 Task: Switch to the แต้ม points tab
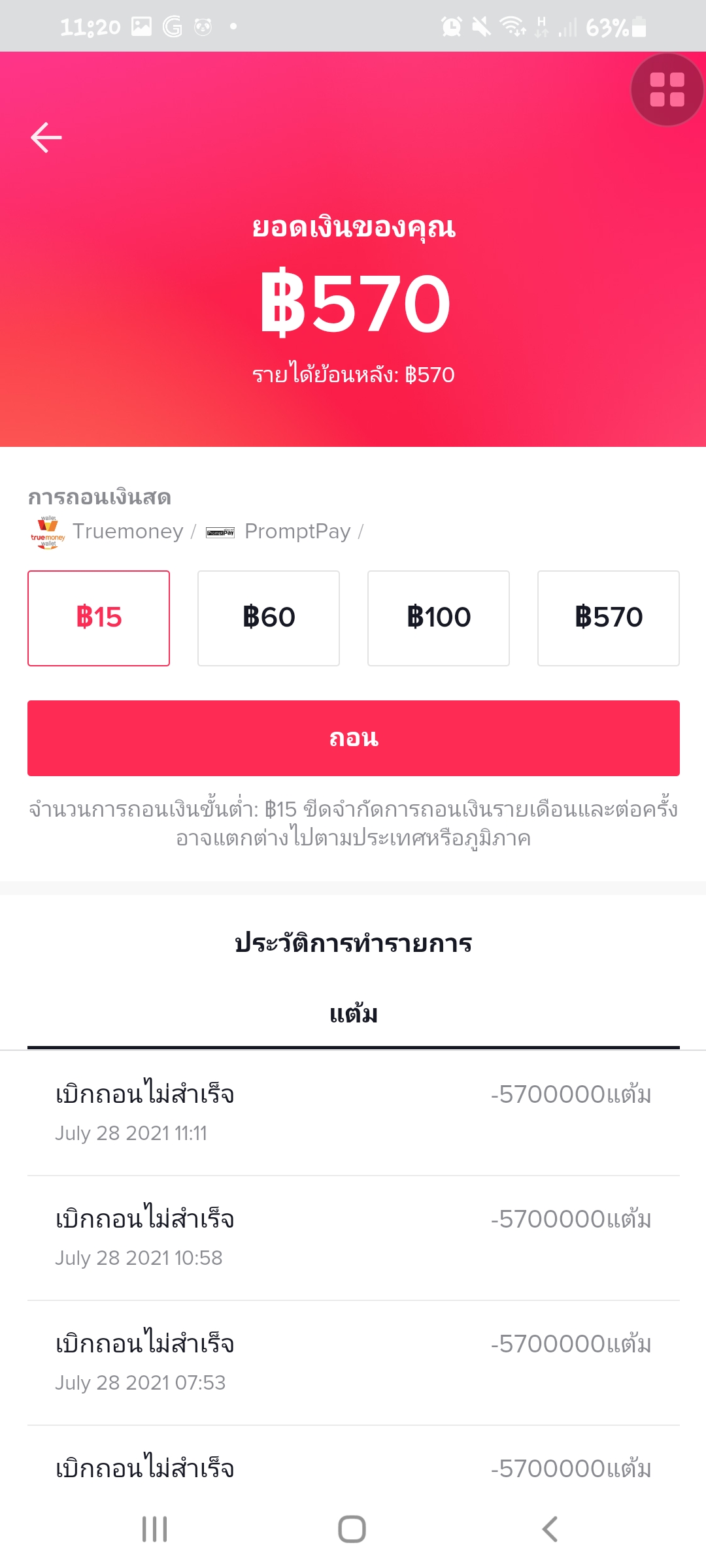(x=354, y=1015)
